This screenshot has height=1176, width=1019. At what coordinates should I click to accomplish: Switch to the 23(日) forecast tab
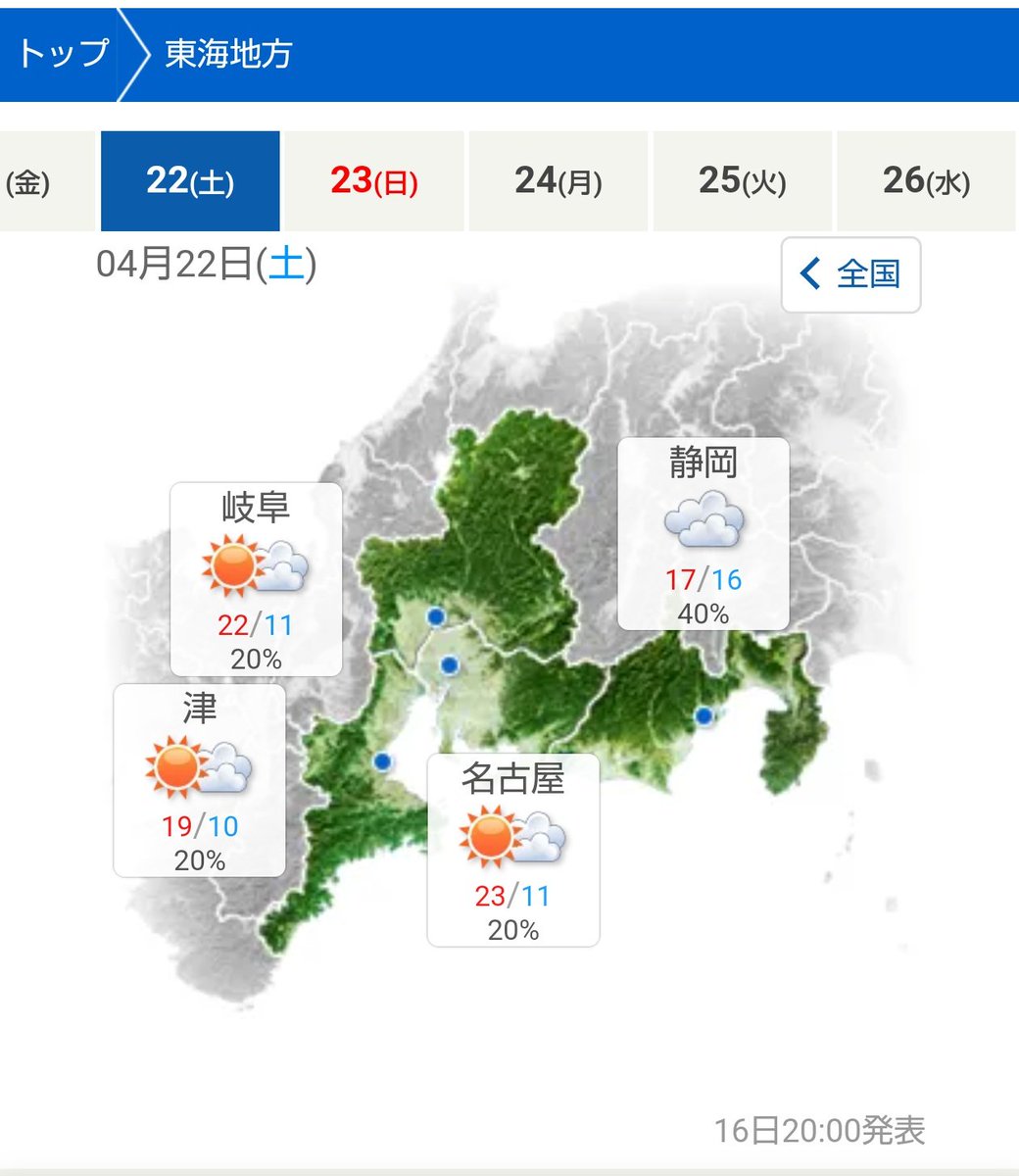tap(374, 182)
